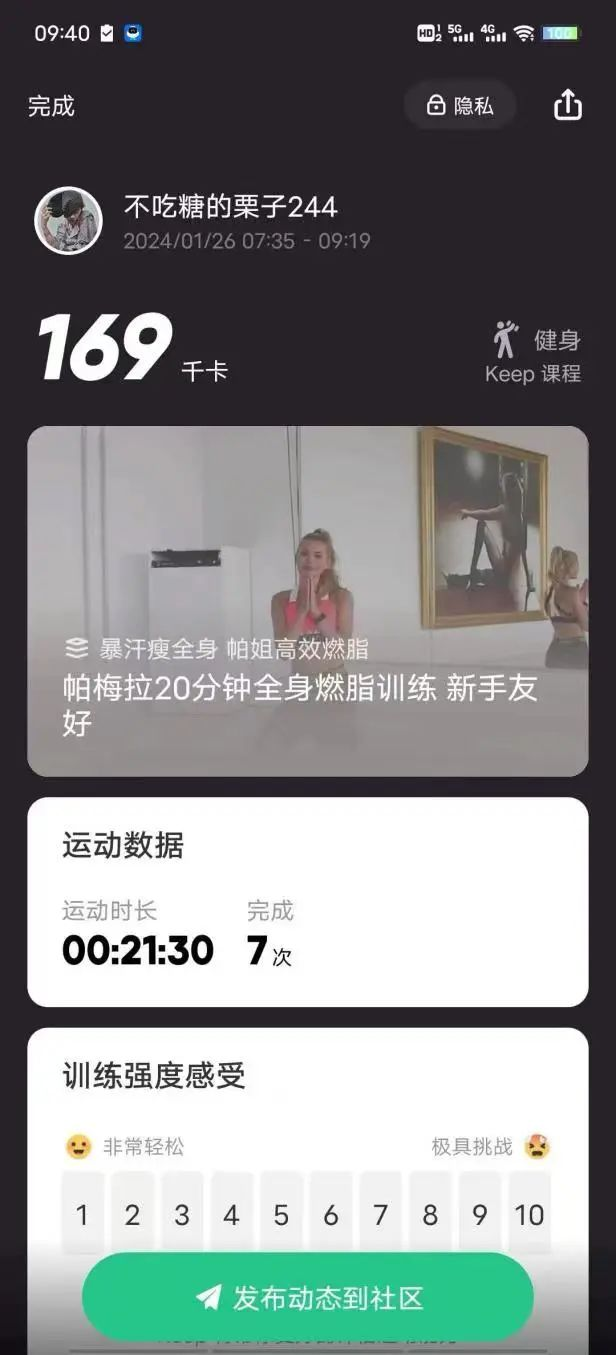Screen dimensions: 616x1355
Task: Choose intensity level 7
Action: (x=380, y=1214)
